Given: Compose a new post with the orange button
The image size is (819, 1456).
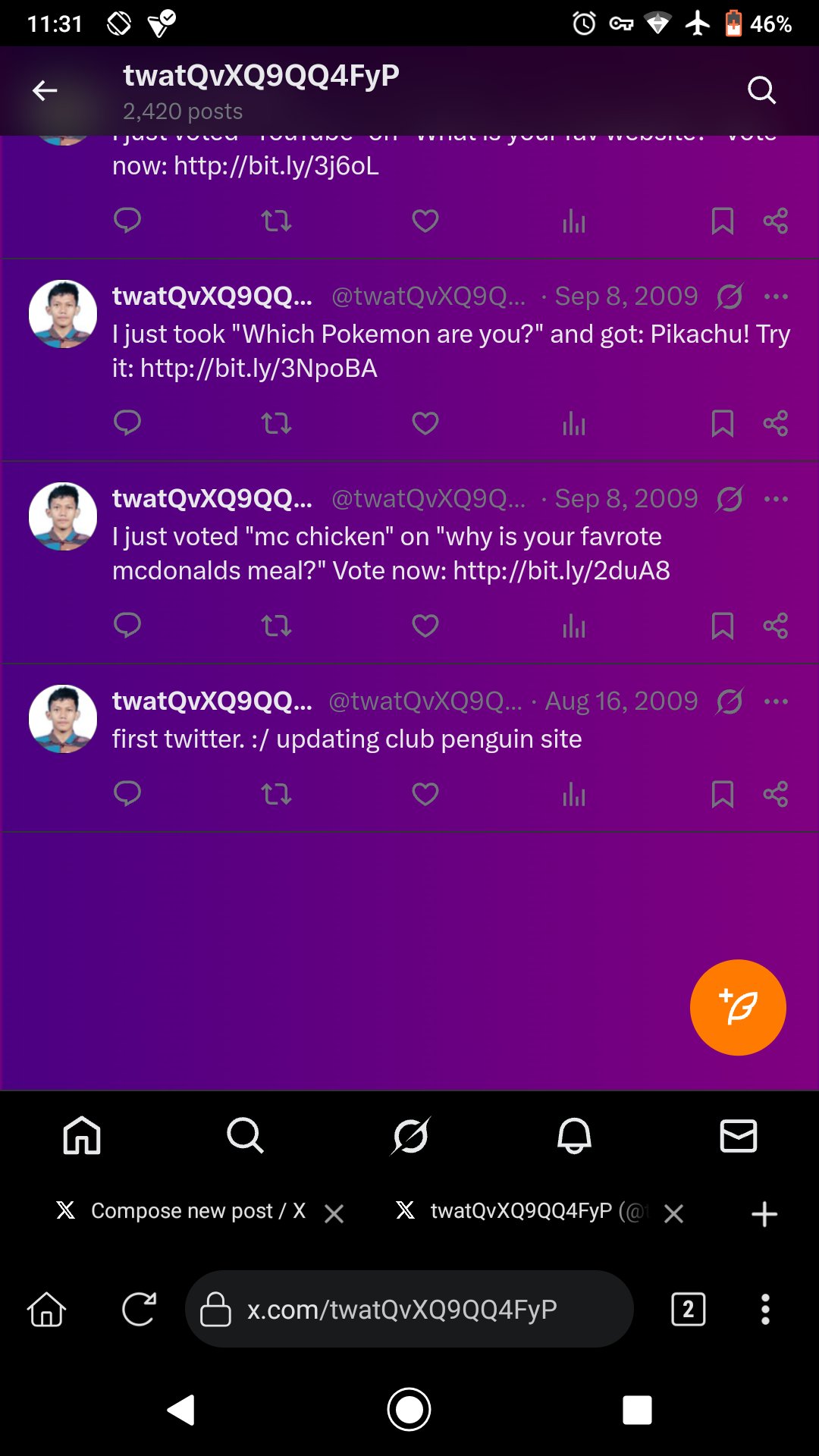Looking at the screenshot, I should click(x=738, y=1007).
